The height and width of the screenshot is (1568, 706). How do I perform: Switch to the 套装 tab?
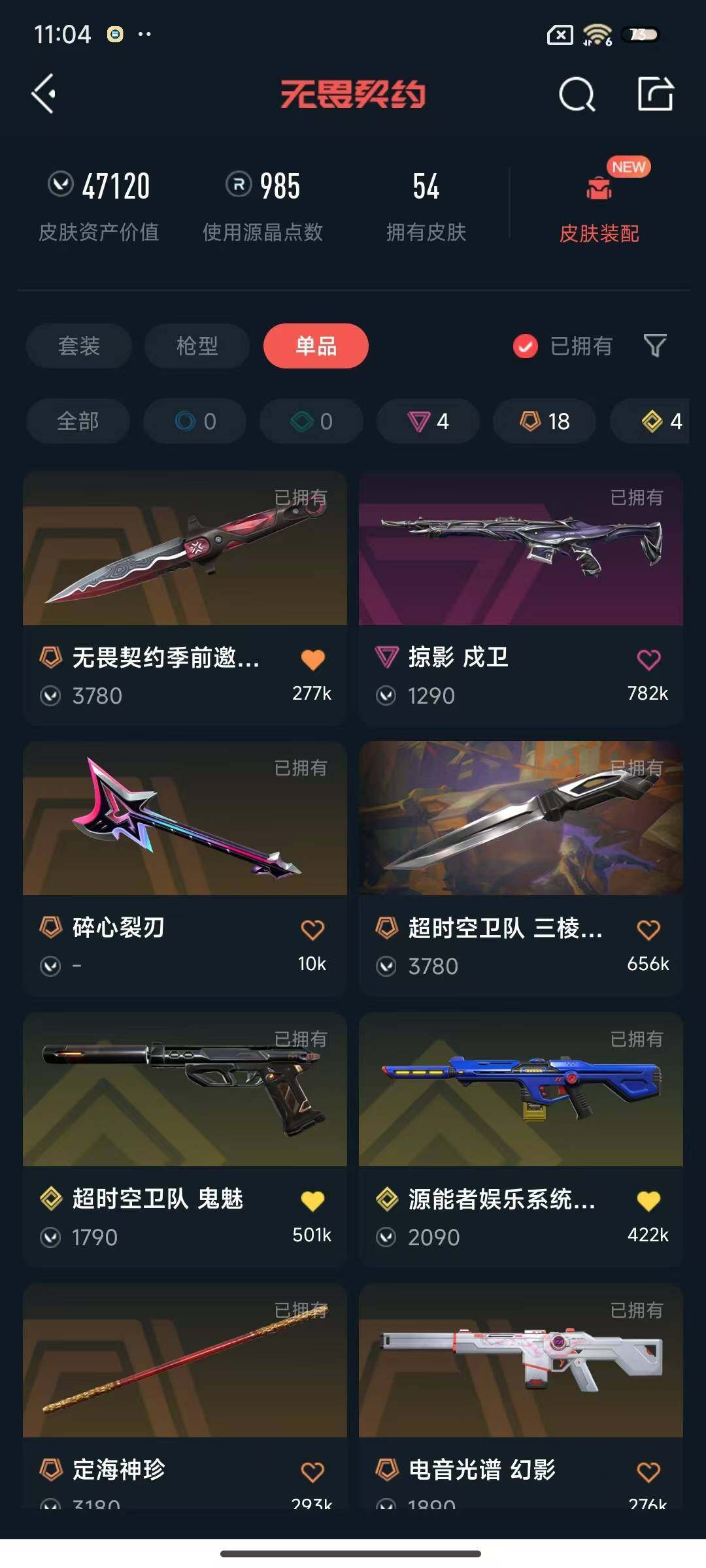pyautogui.click(x=78, y=346)
